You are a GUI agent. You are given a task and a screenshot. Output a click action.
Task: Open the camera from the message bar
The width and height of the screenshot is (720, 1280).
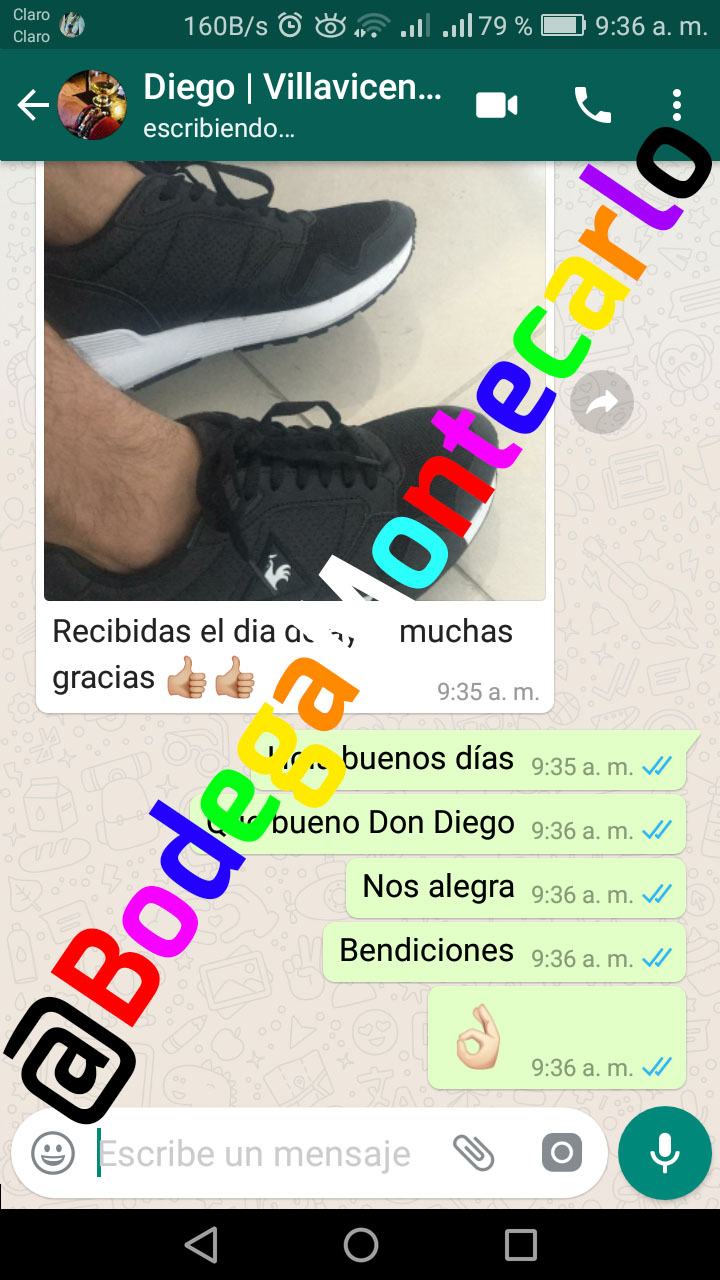coord(561,1152)
